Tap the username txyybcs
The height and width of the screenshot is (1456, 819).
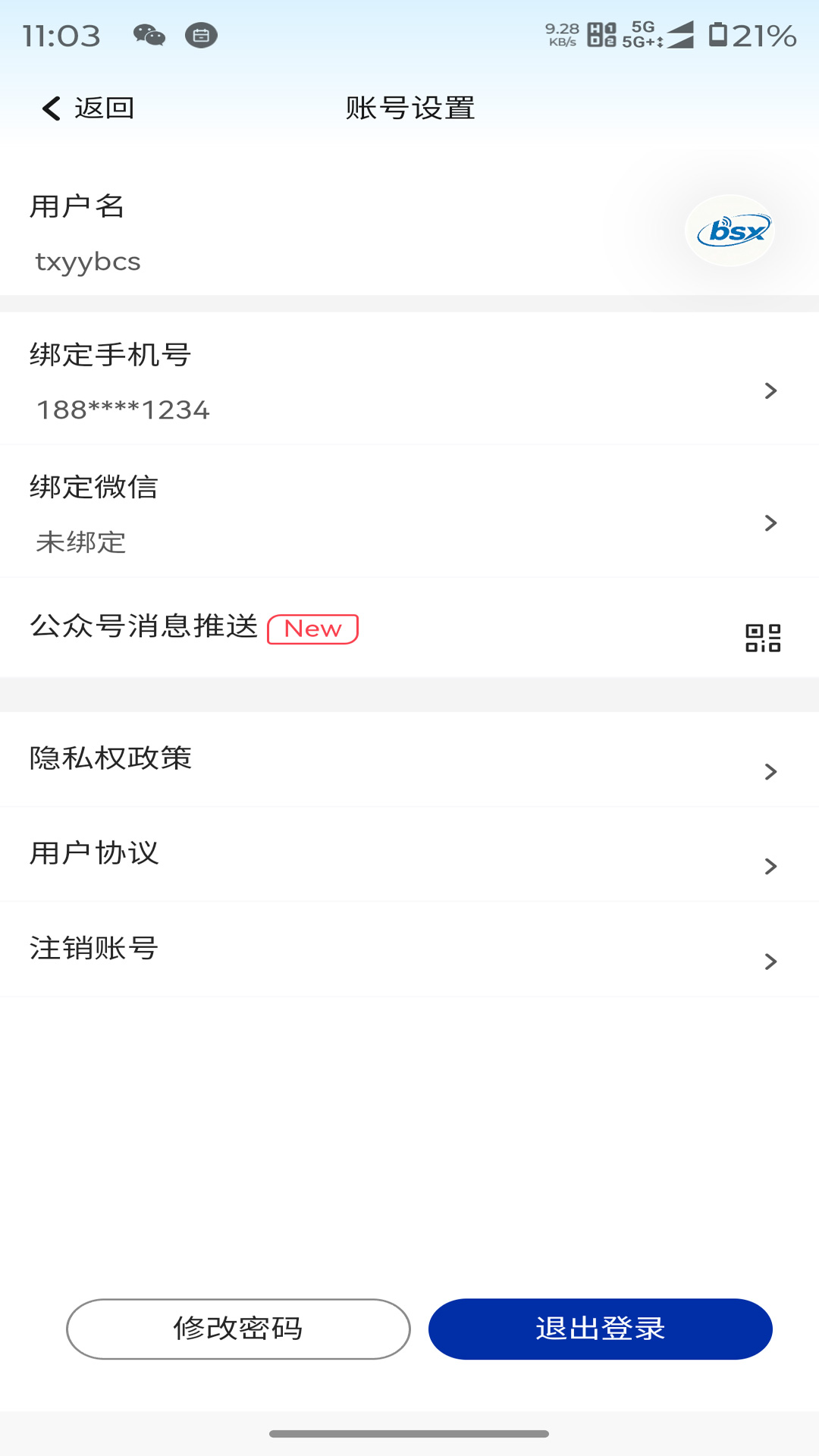coord(89,261)
